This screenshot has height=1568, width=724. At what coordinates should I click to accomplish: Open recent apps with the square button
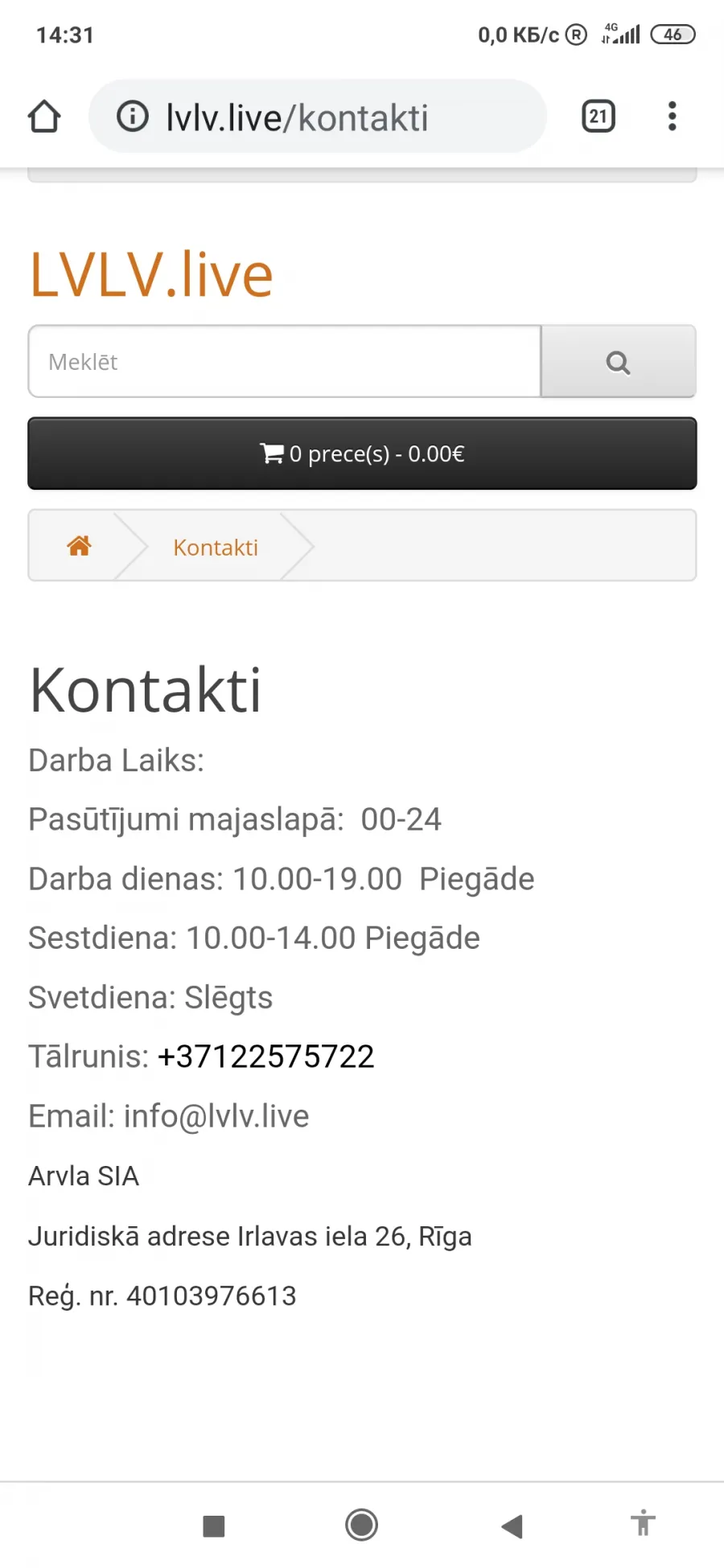tap(214, 1525)
